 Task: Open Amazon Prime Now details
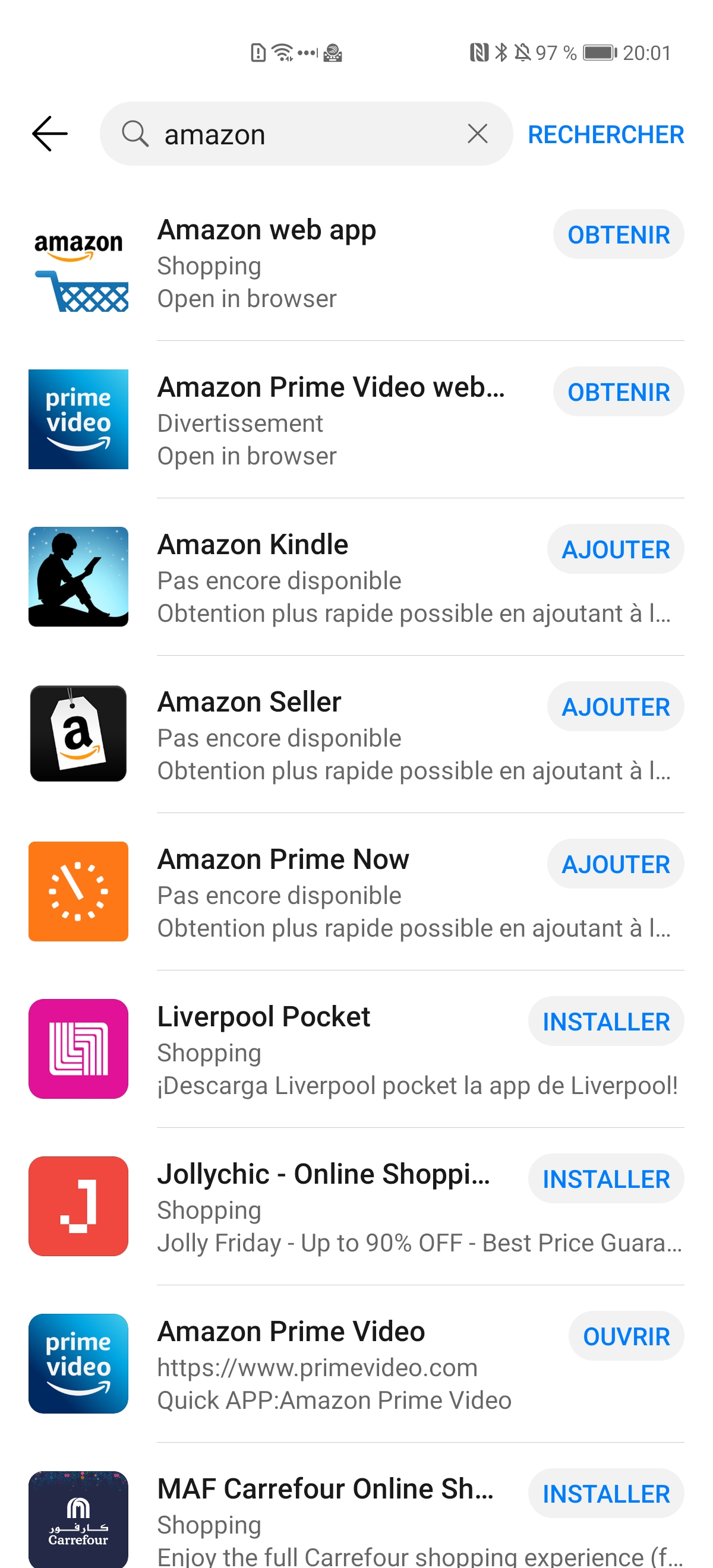(x=282, y=860)
